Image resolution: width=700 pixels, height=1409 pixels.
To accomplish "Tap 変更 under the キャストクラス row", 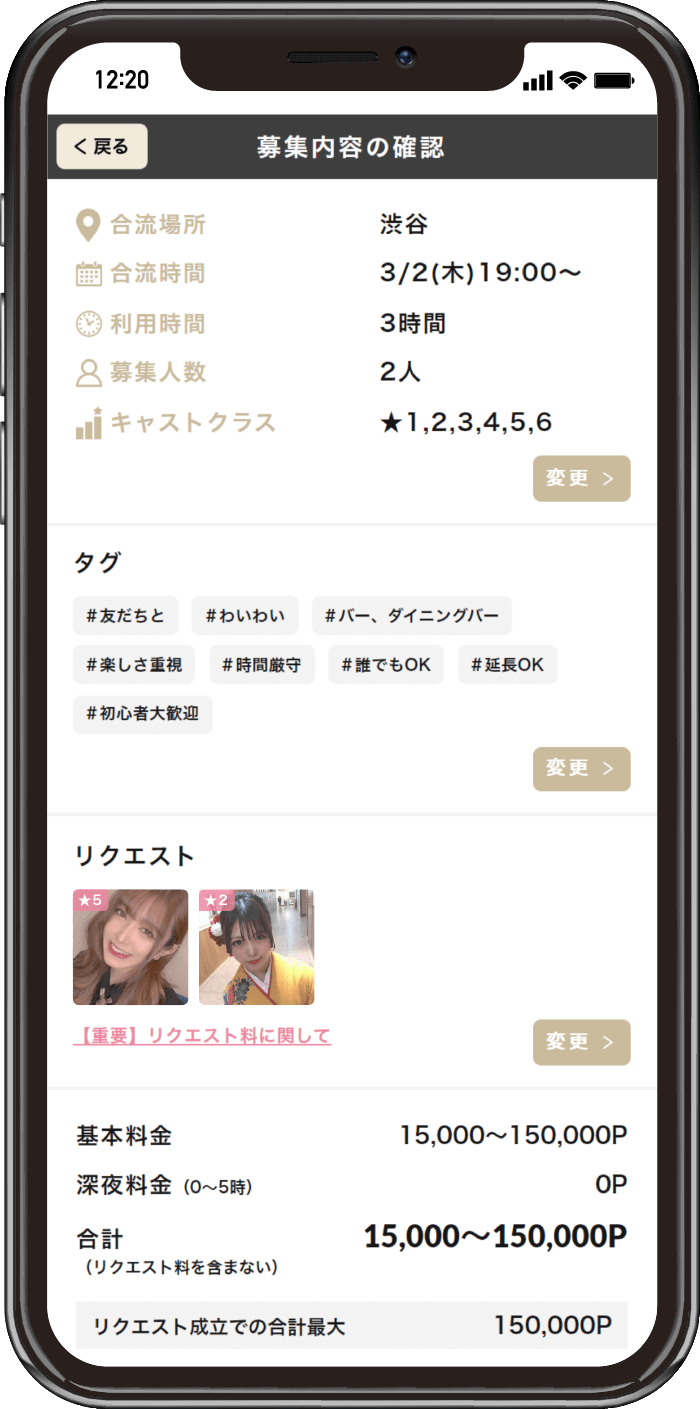I will click(x=581, y=478).
